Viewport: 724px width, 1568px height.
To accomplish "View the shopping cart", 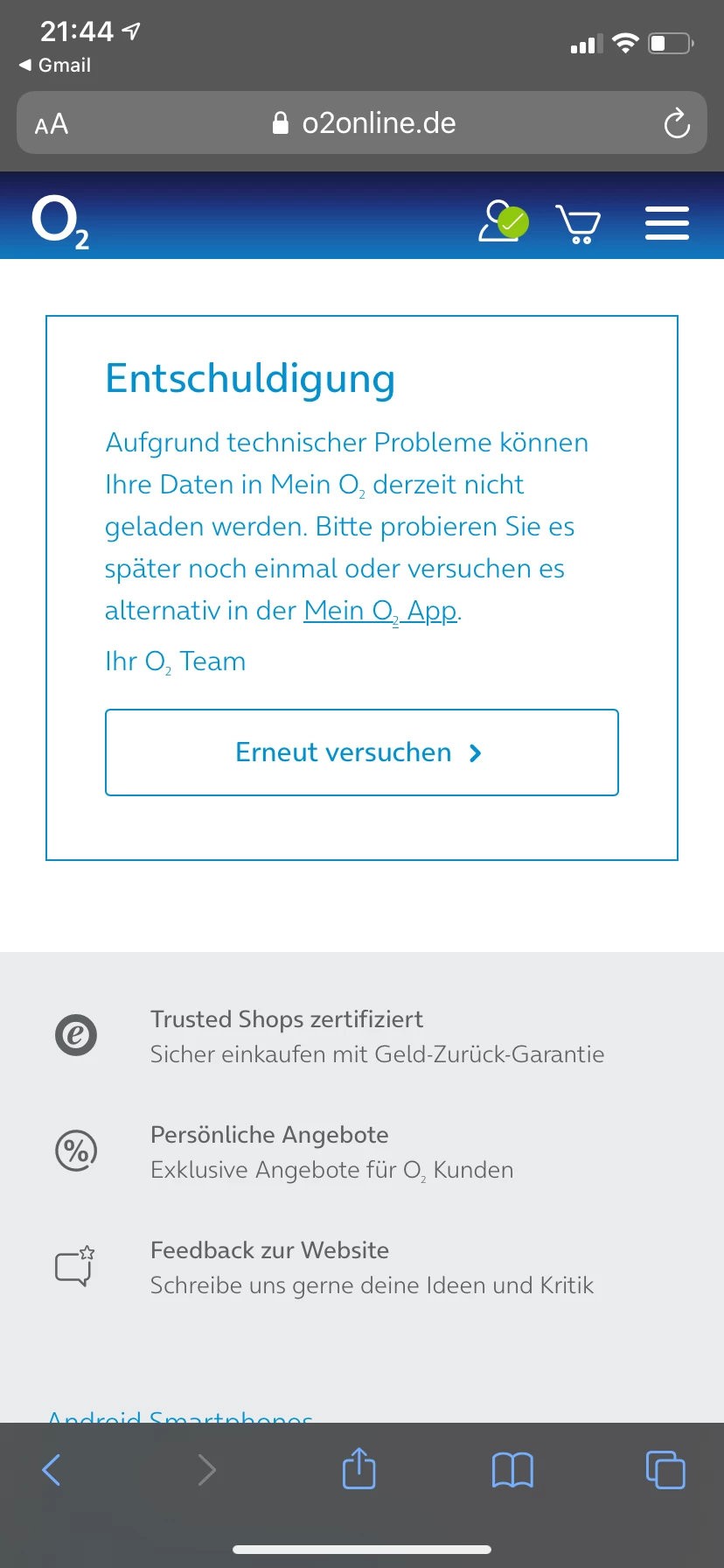I will click(578, 223).
